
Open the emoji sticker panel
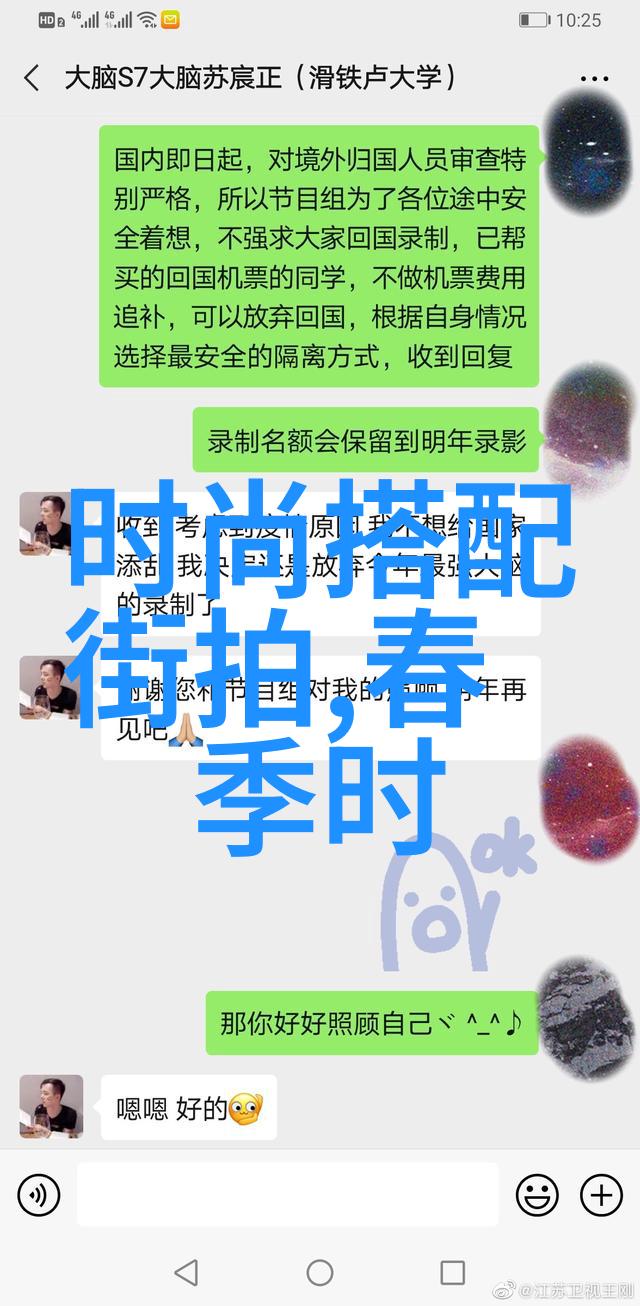pyautogui.click(x=537, y=1194)
